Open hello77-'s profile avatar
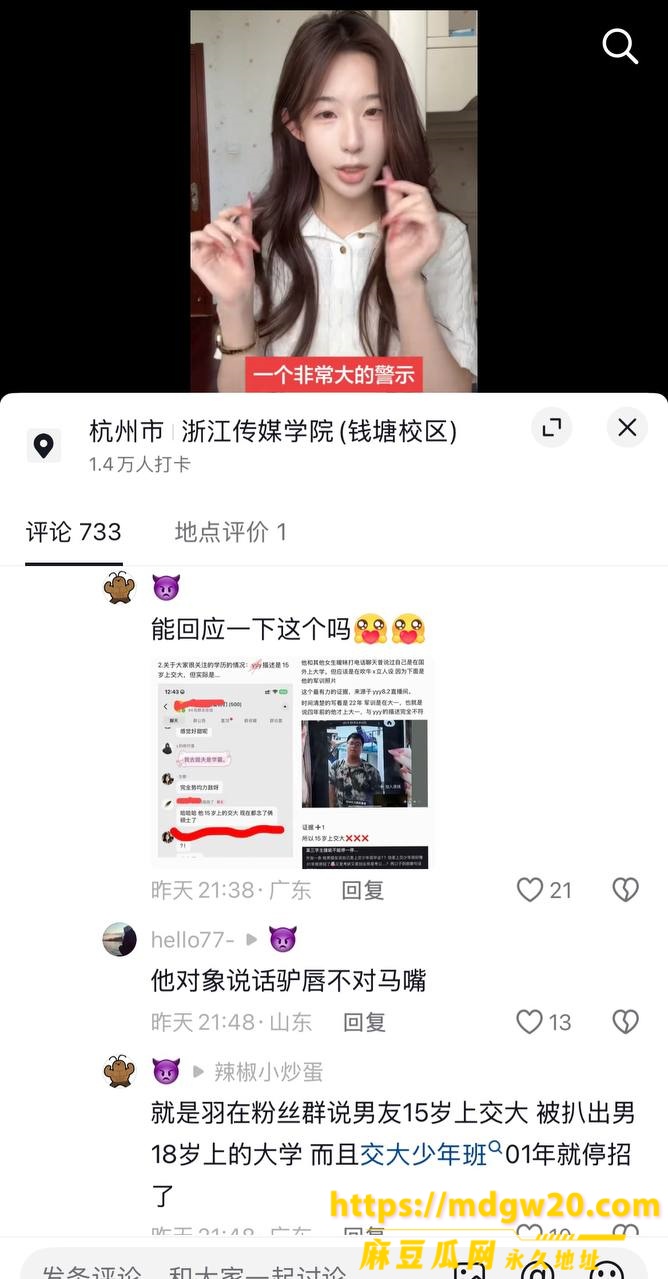Screen dimensions: 668x1279 click(120, 939)
